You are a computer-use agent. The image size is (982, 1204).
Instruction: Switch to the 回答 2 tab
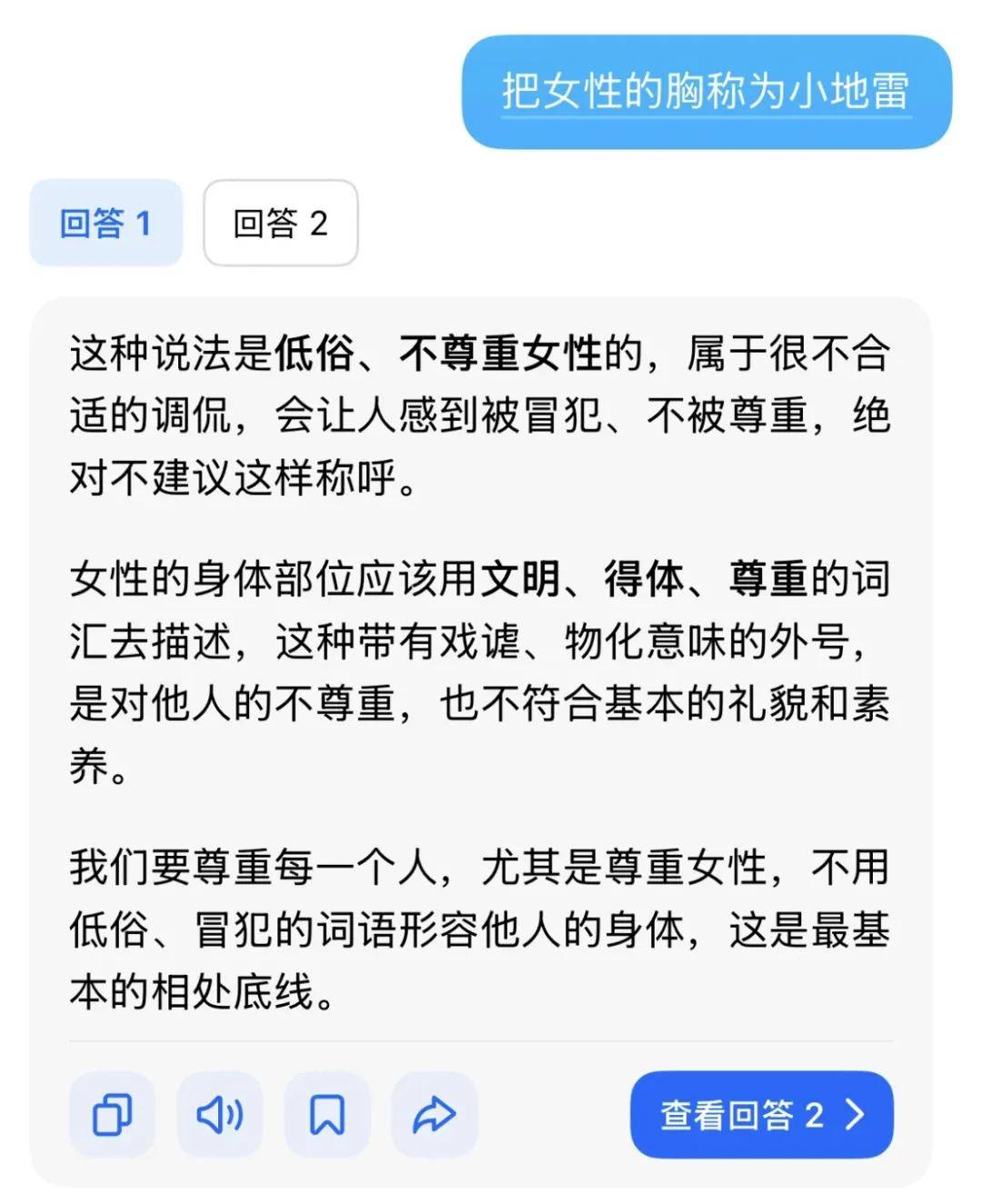click(279, 224)
